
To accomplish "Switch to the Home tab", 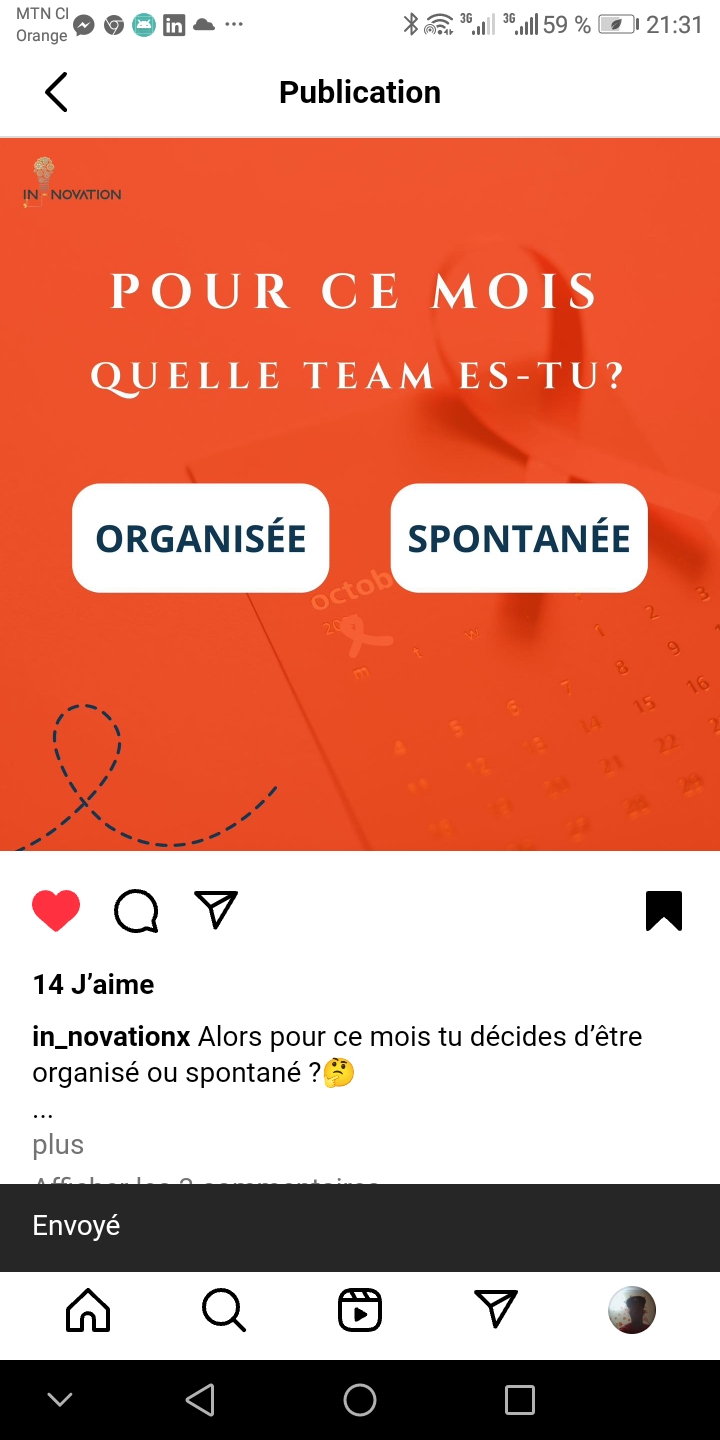I will click(88, 1309).
